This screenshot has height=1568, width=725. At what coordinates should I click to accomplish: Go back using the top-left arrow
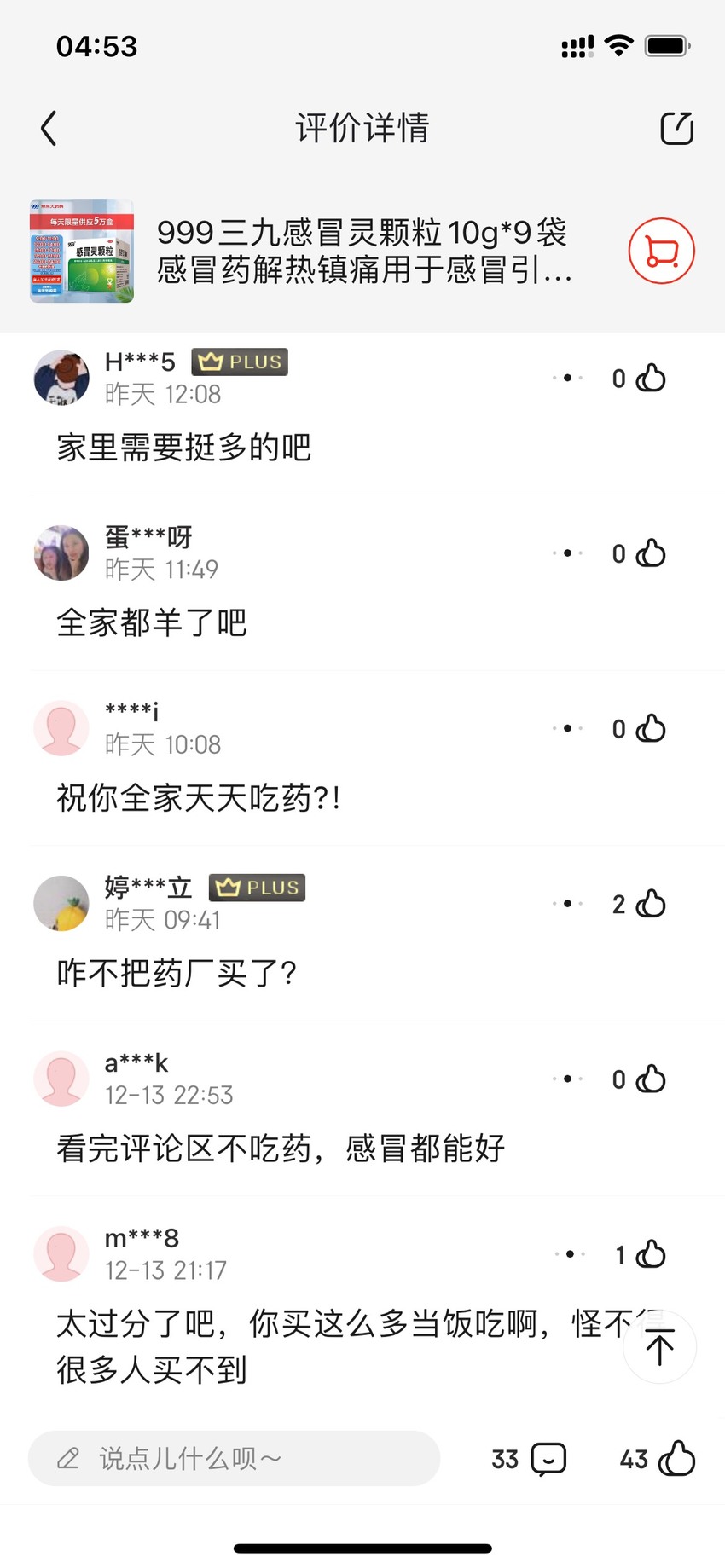pyautogui.click(x=49, y=129)
